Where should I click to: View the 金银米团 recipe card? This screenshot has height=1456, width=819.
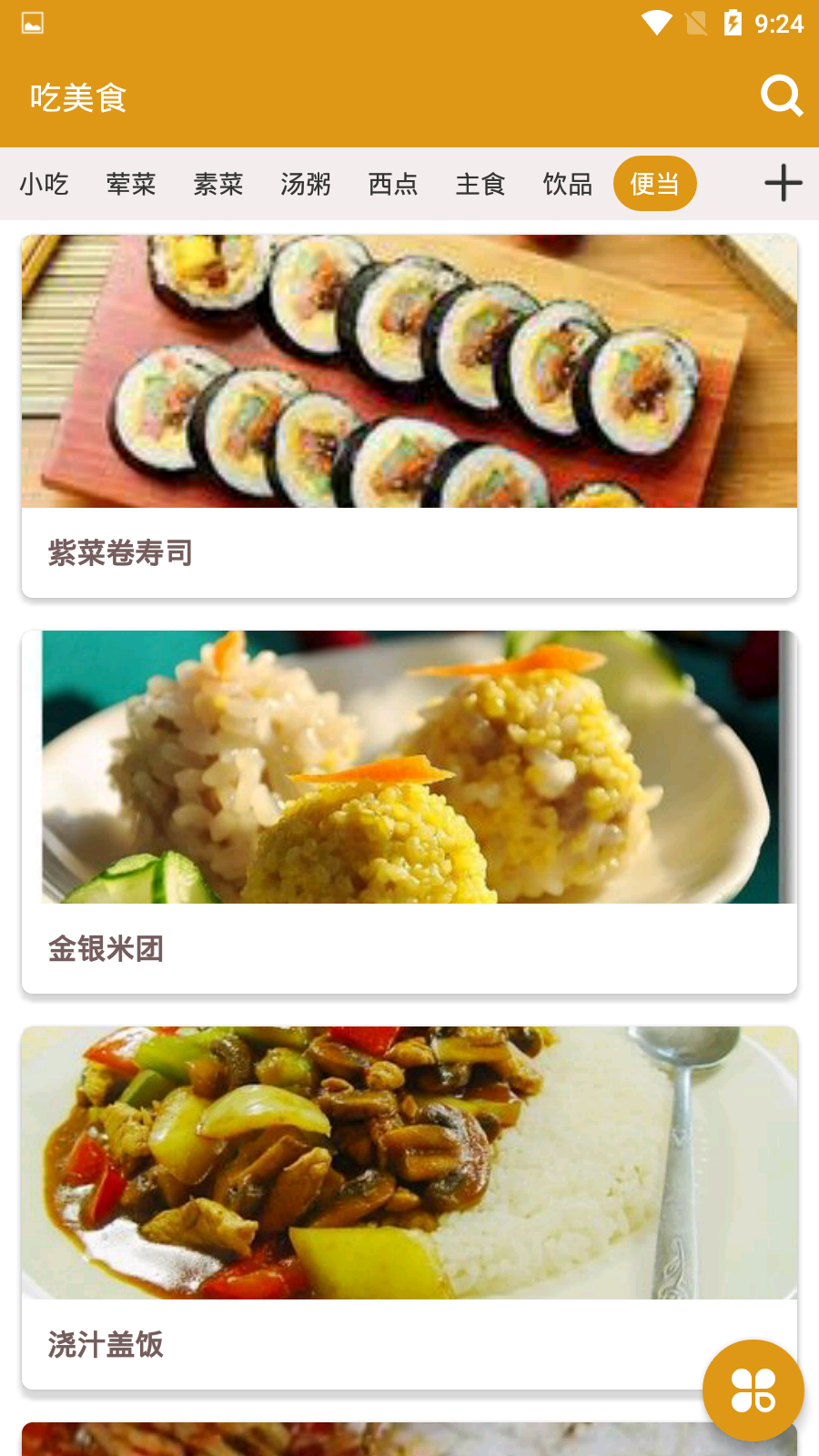coord(409,812)
